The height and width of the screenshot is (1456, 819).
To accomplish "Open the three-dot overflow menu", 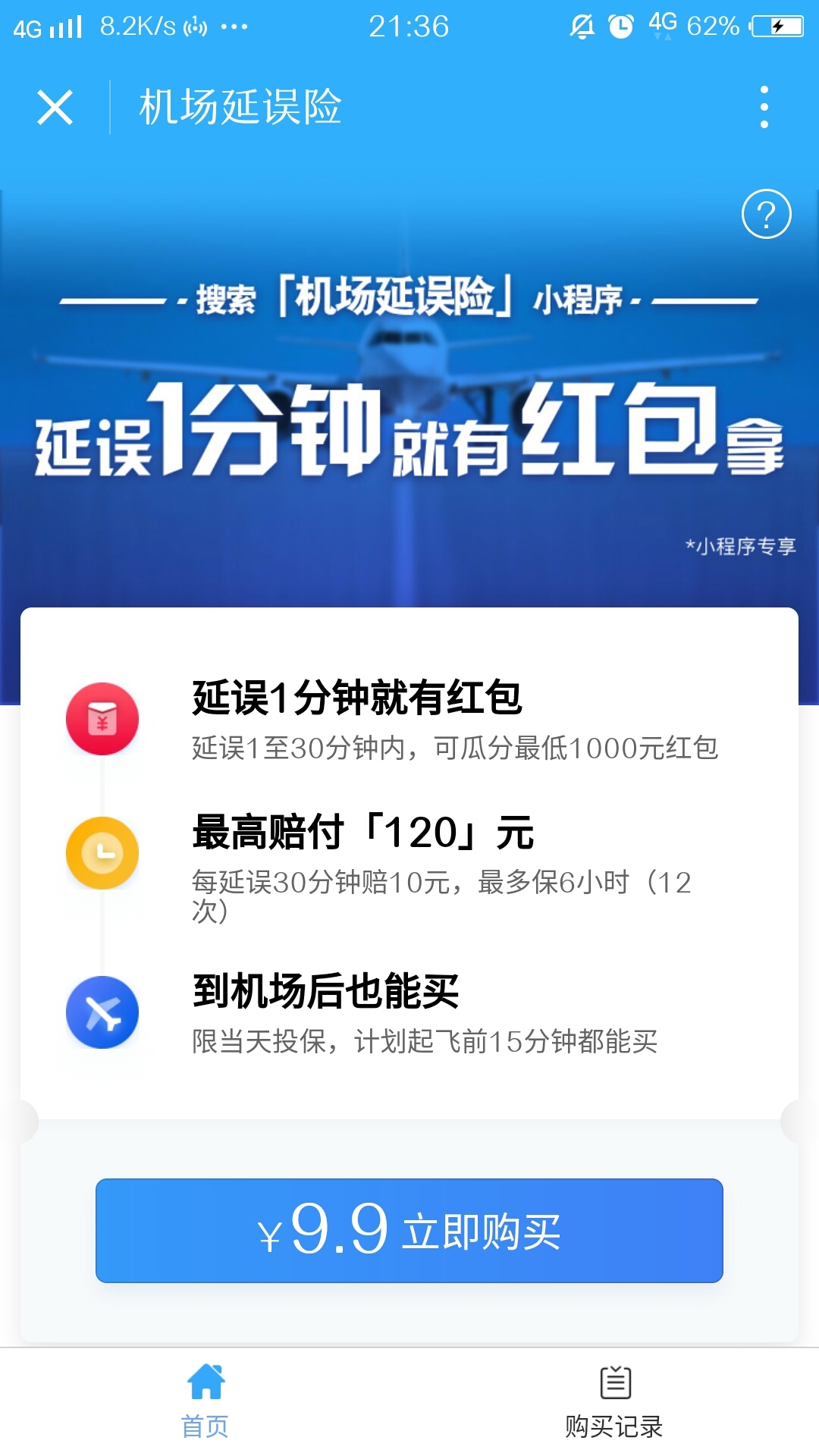I will tap(764, 107).
